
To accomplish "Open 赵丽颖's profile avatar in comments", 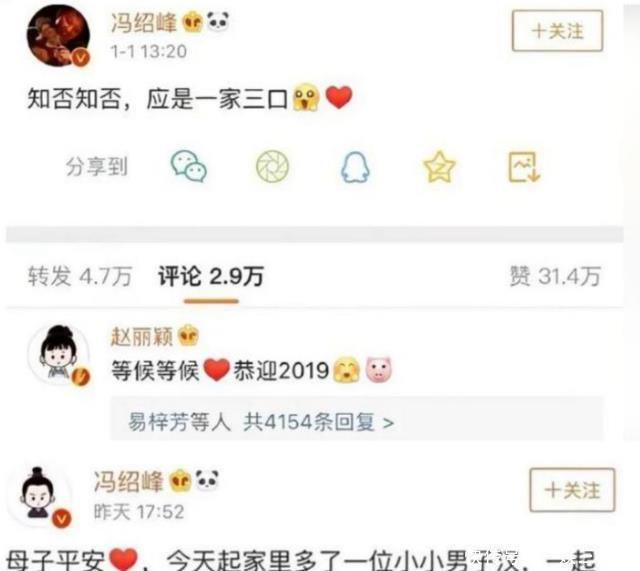I will [x=59, y=354].
